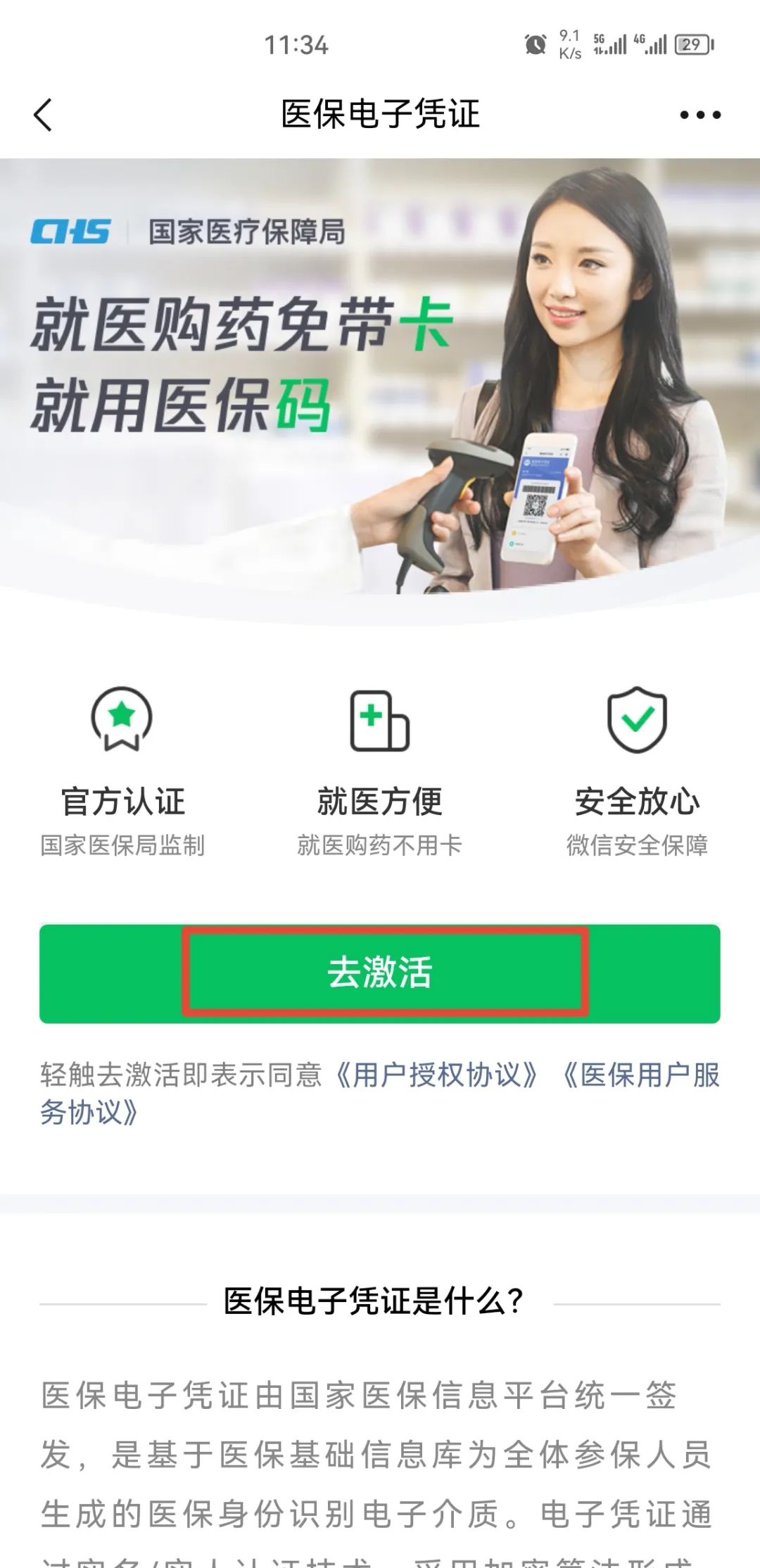Go back using the top-left arrow

[43, 115]
